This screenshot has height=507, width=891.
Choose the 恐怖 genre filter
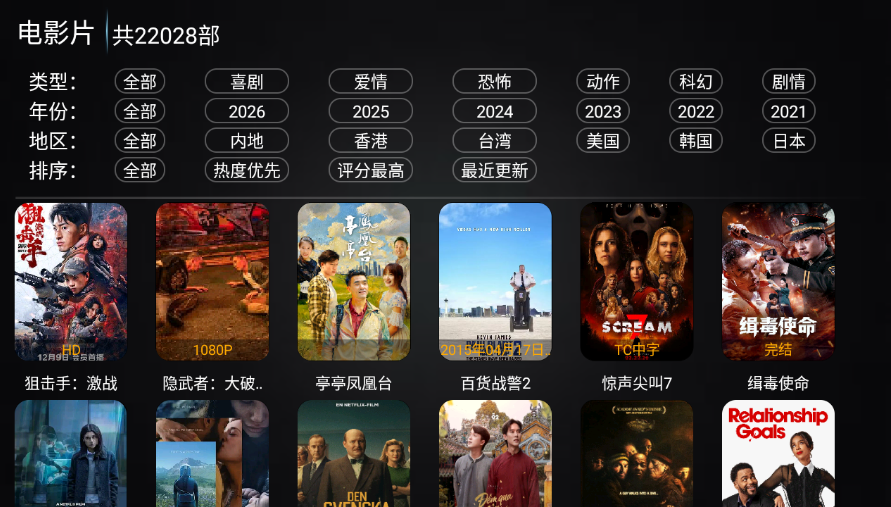pos(494,81)
